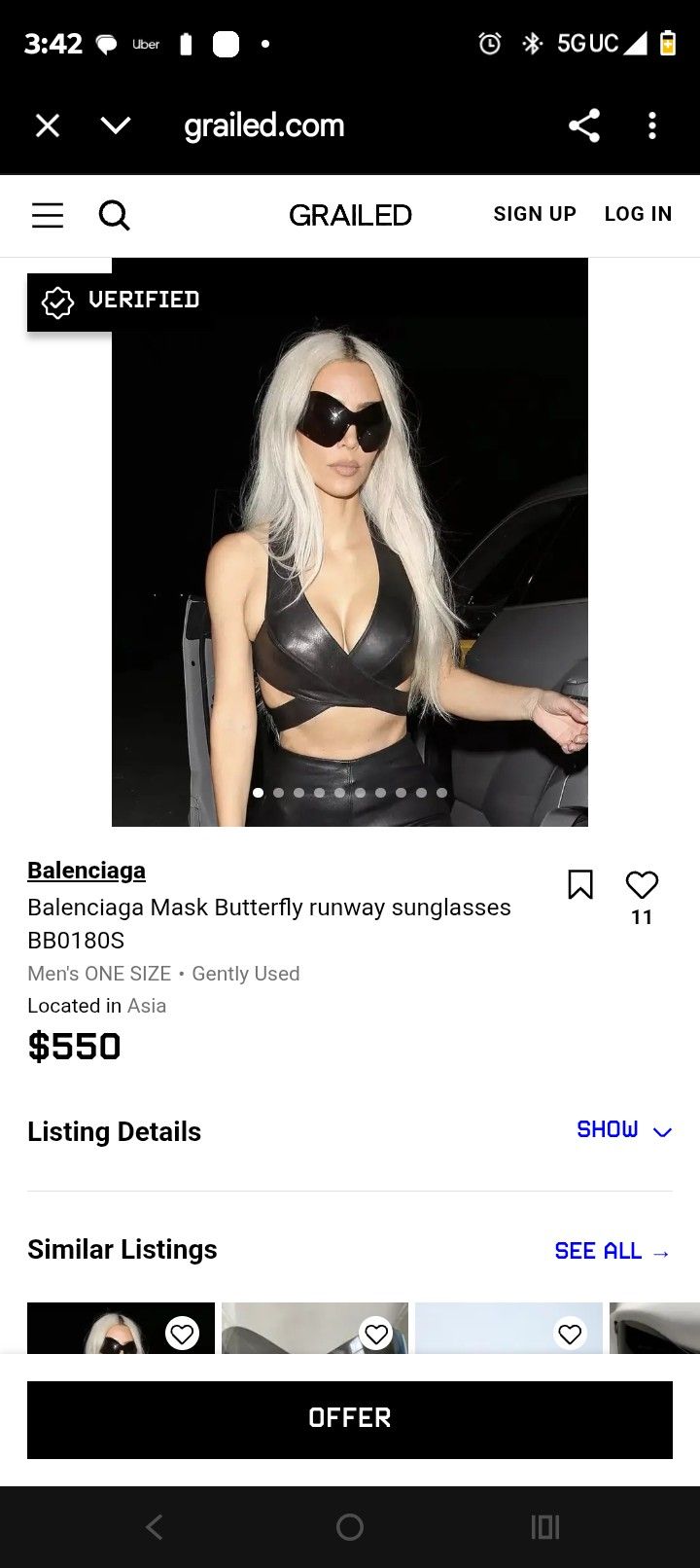Expand the browser tab dropdown arrow
The image size is (700, 1568).
116,125
